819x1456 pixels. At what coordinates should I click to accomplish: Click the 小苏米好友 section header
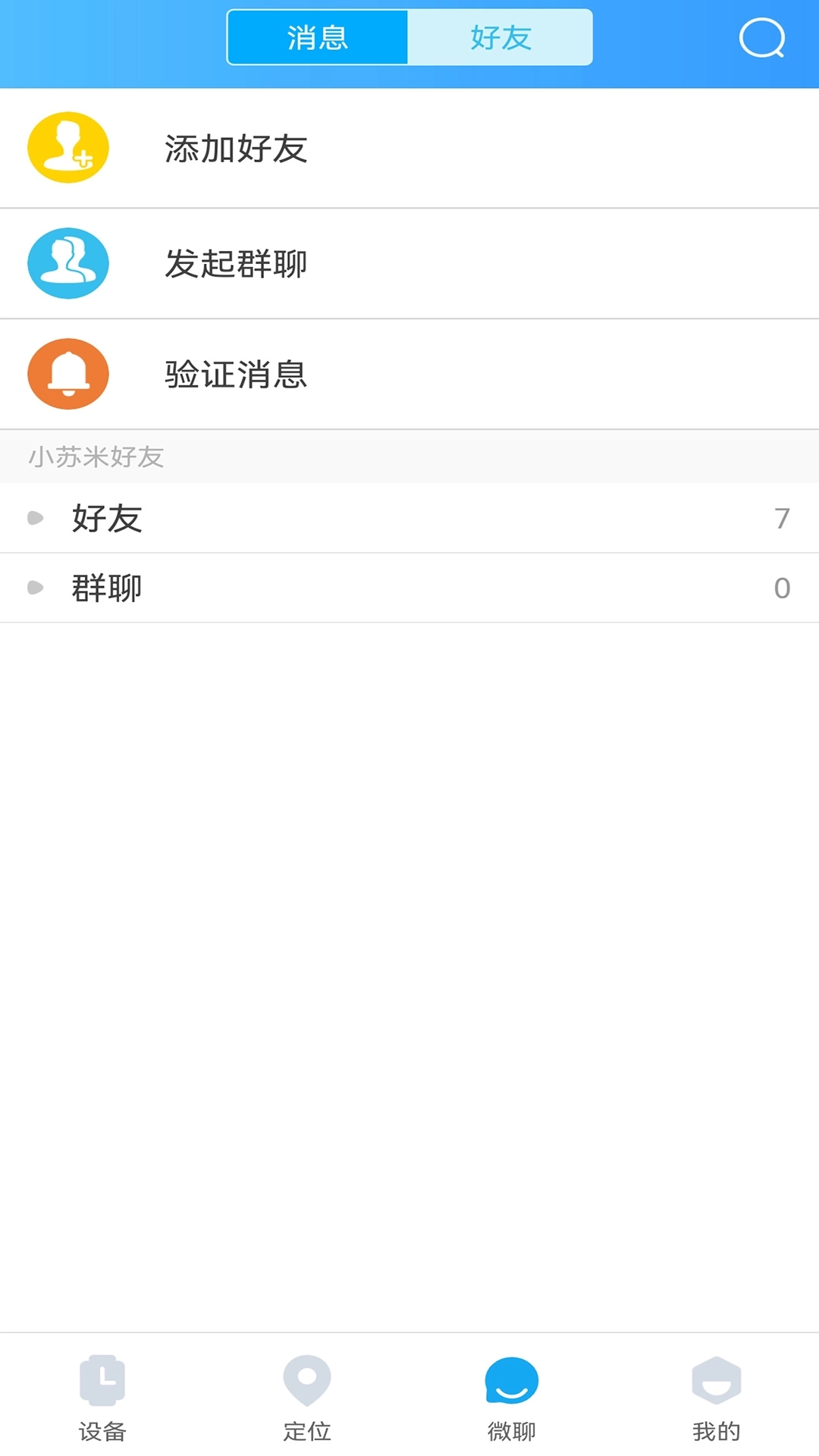tap(97, 457)
